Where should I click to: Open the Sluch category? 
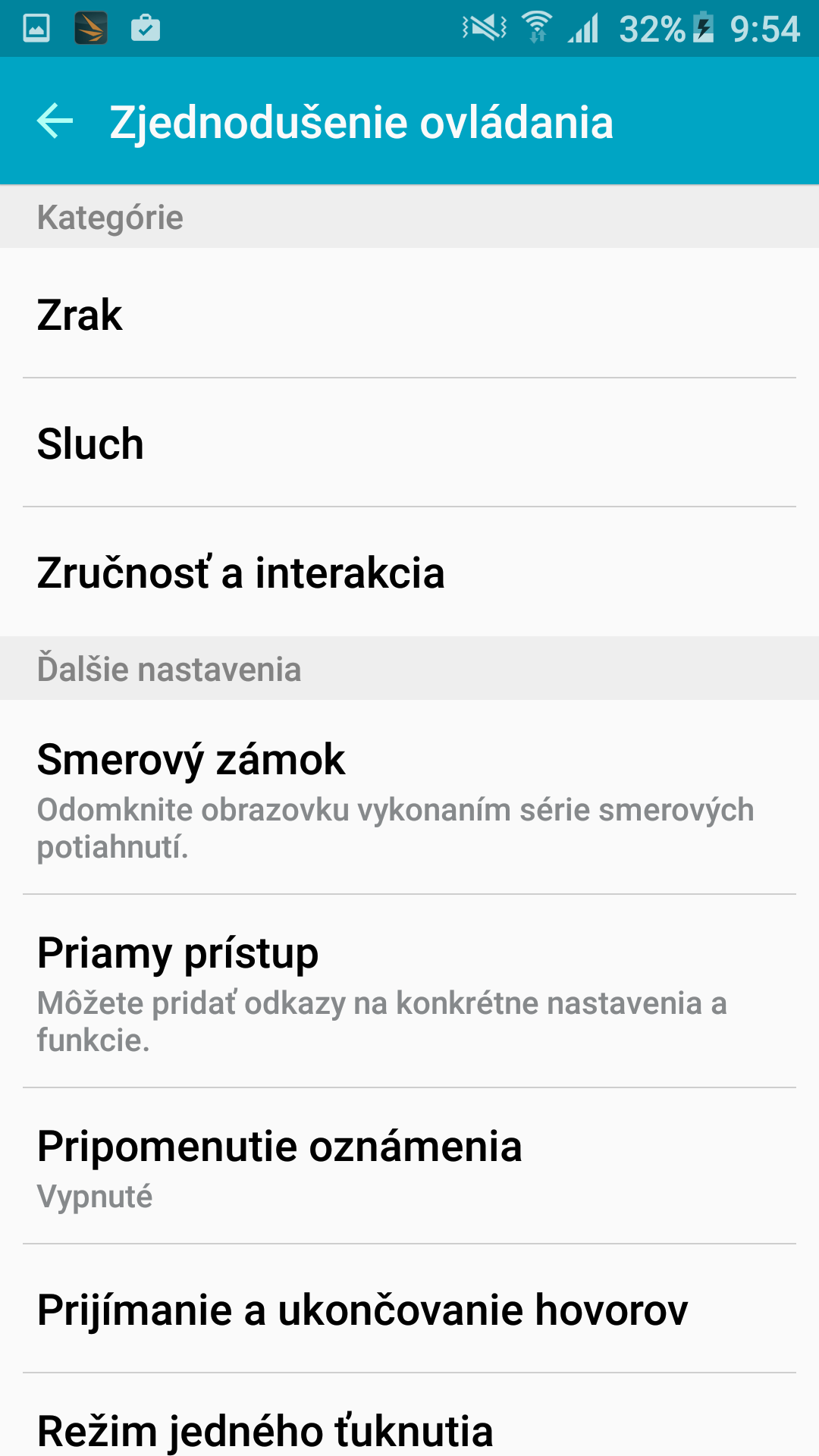[409, 443]
